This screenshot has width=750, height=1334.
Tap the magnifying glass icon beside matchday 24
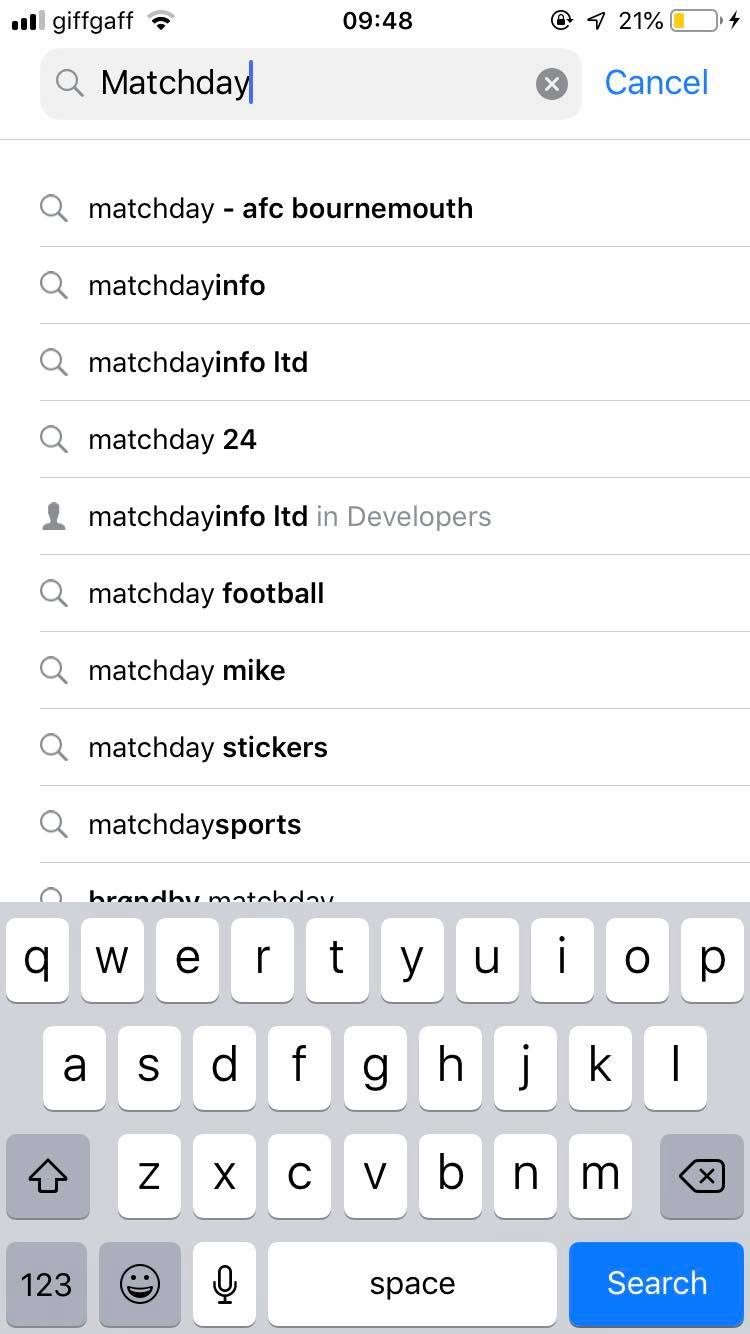[54, 439]
